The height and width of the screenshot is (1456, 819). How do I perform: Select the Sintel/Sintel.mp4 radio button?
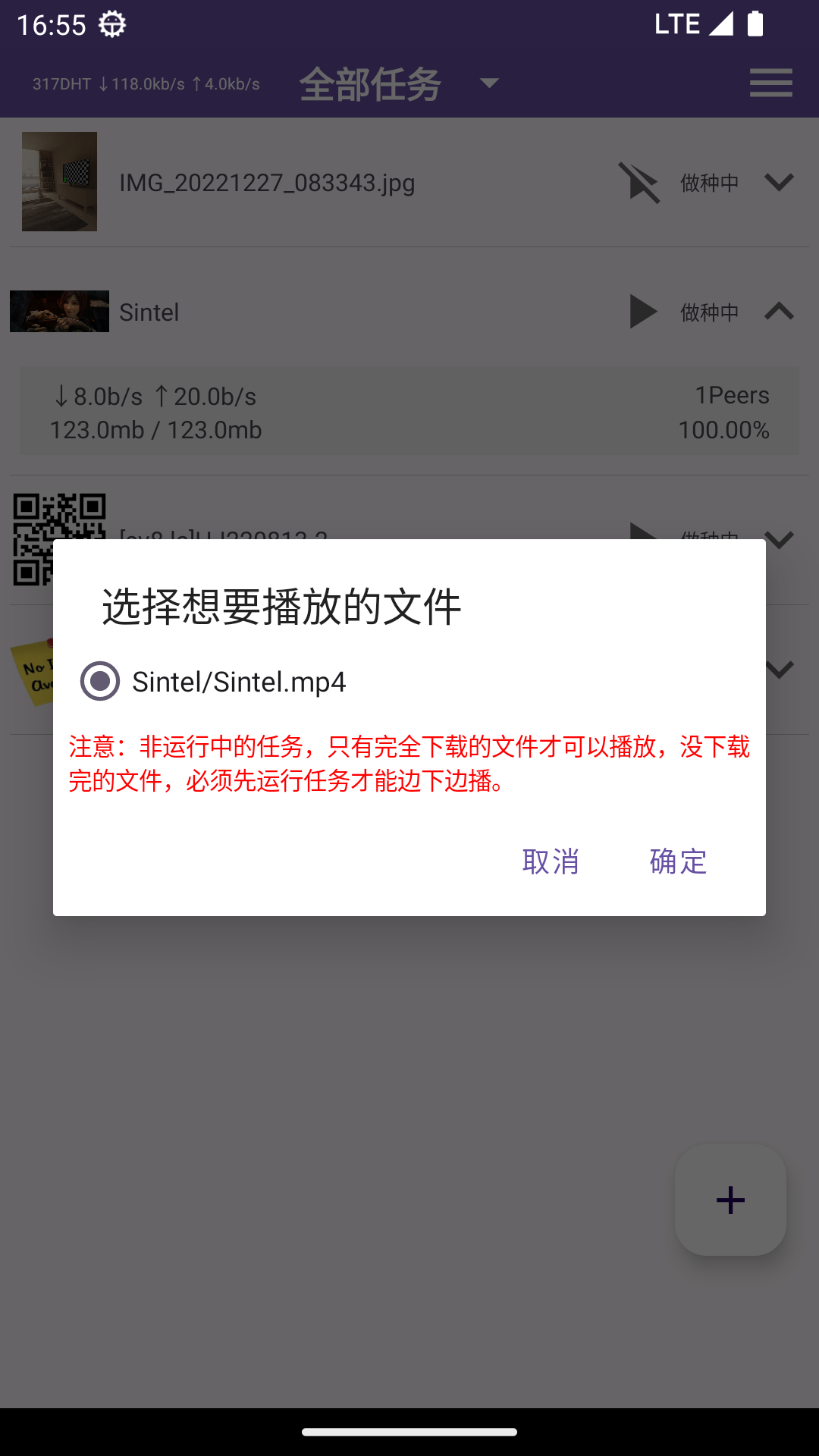[x=100, y=681]
